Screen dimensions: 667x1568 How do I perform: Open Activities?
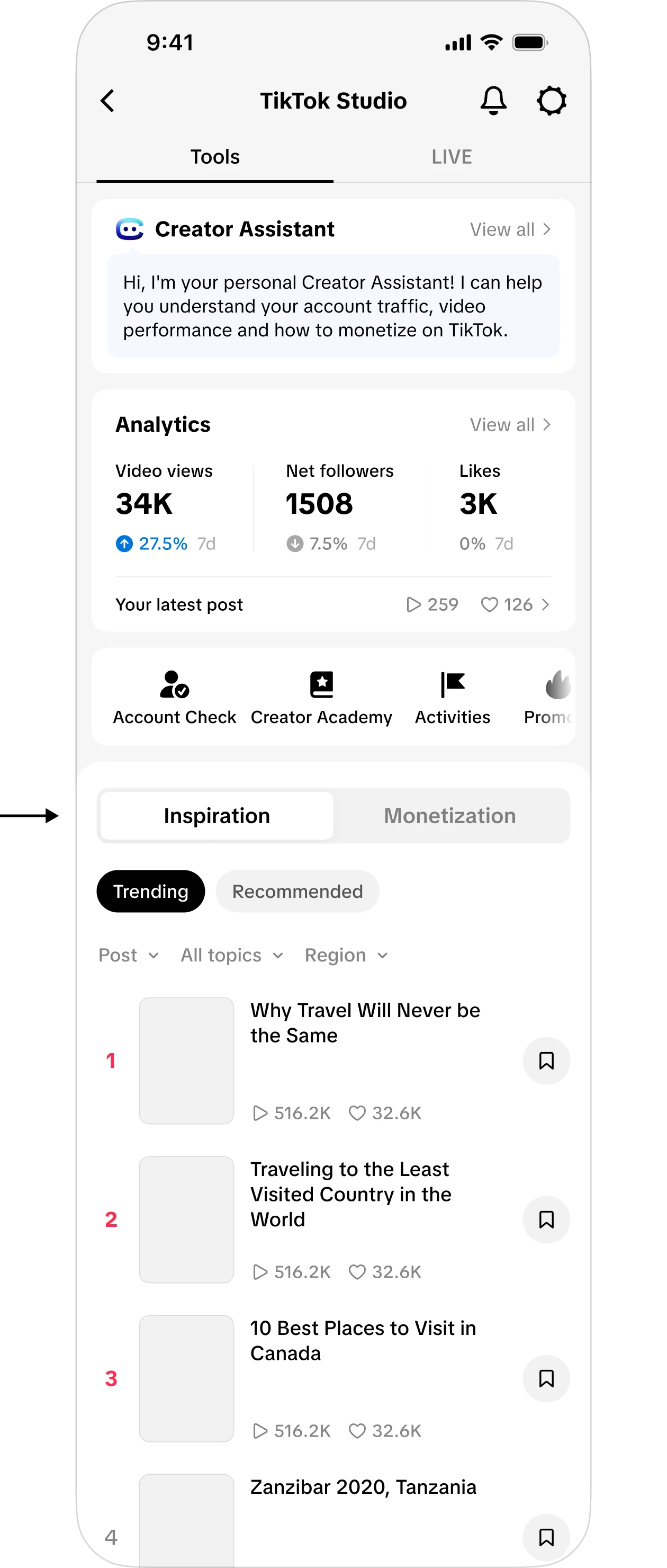[453, 698]
